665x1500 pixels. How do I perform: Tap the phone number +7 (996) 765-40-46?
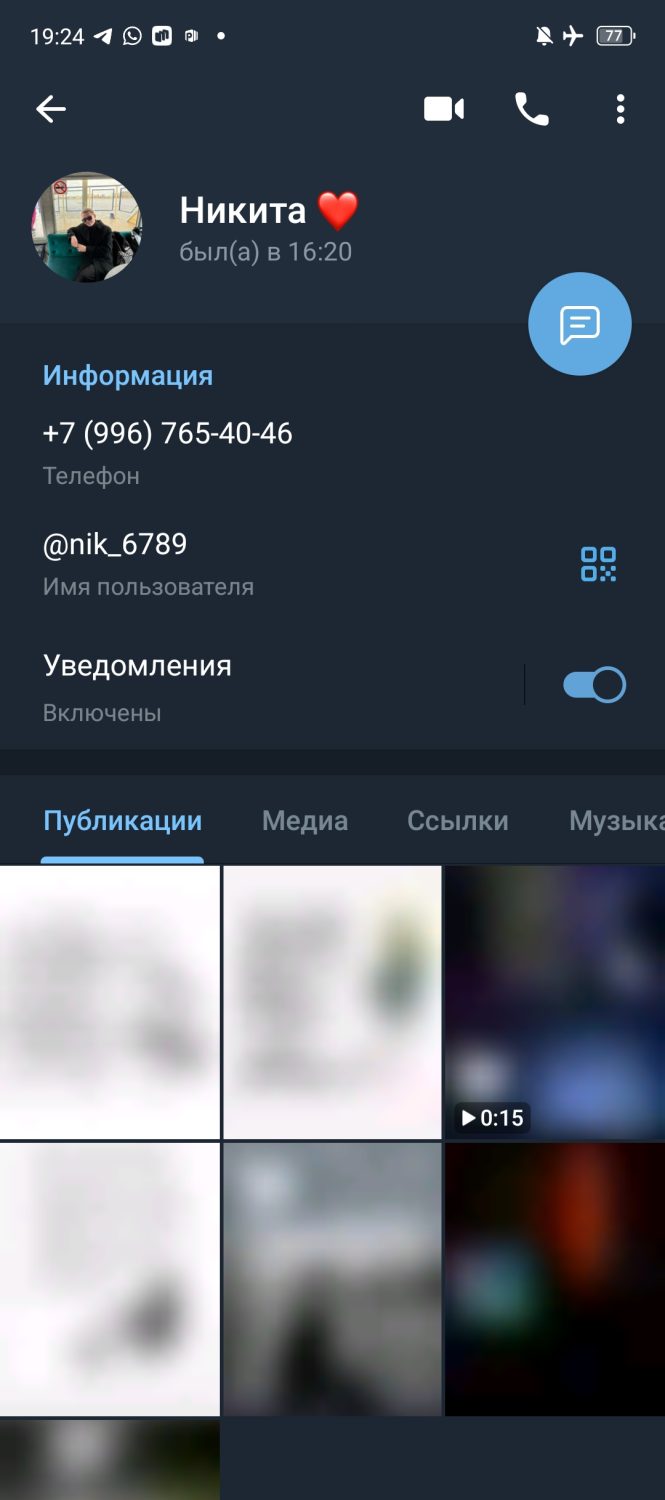[168, 434]
